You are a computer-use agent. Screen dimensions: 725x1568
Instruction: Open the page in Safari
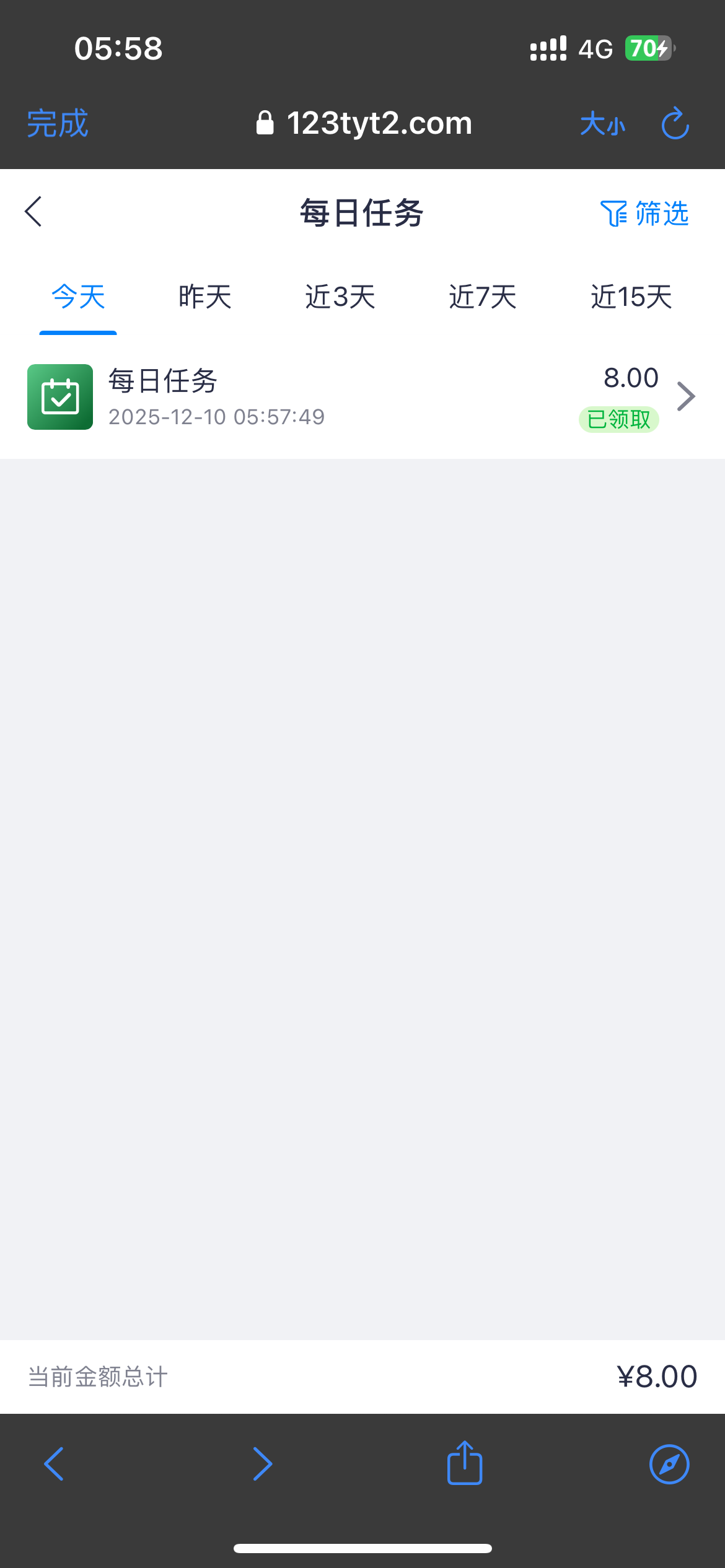point(669,1464)
